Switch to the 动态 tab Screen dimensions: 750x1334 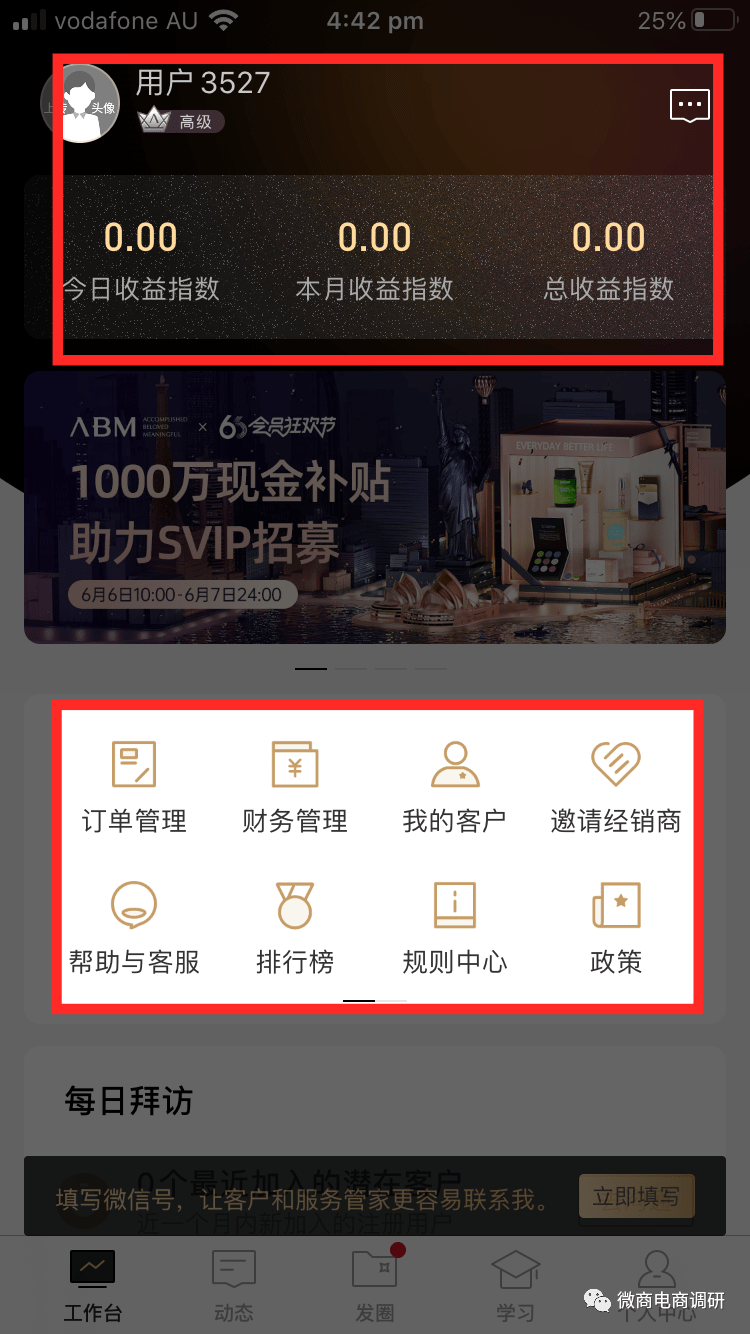234,1285
